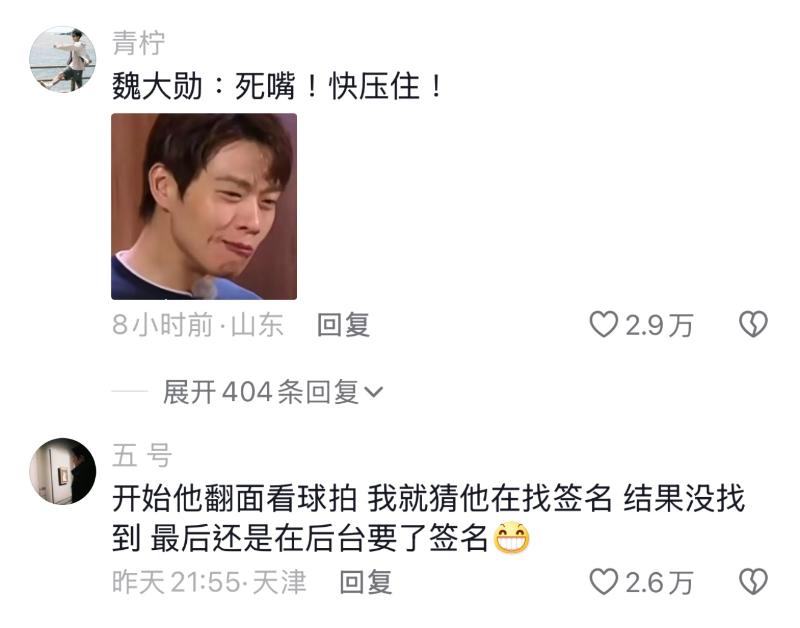Viewport: 800px width, 628px height.
Task: Dislike 青柠's comment
Action: click(752, 325)
